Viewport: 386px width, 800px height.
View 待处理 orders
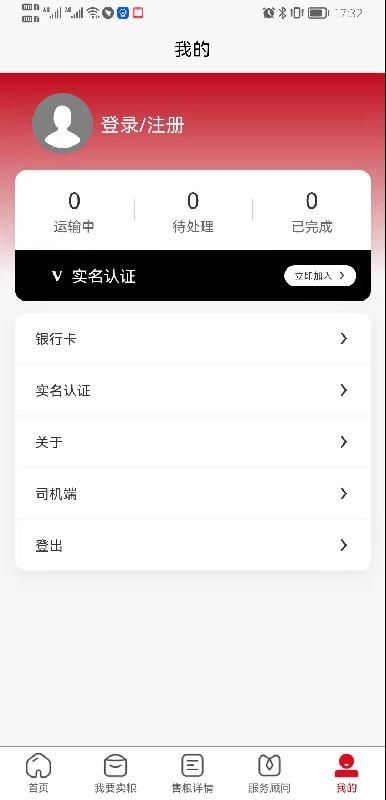click(193, 212)
